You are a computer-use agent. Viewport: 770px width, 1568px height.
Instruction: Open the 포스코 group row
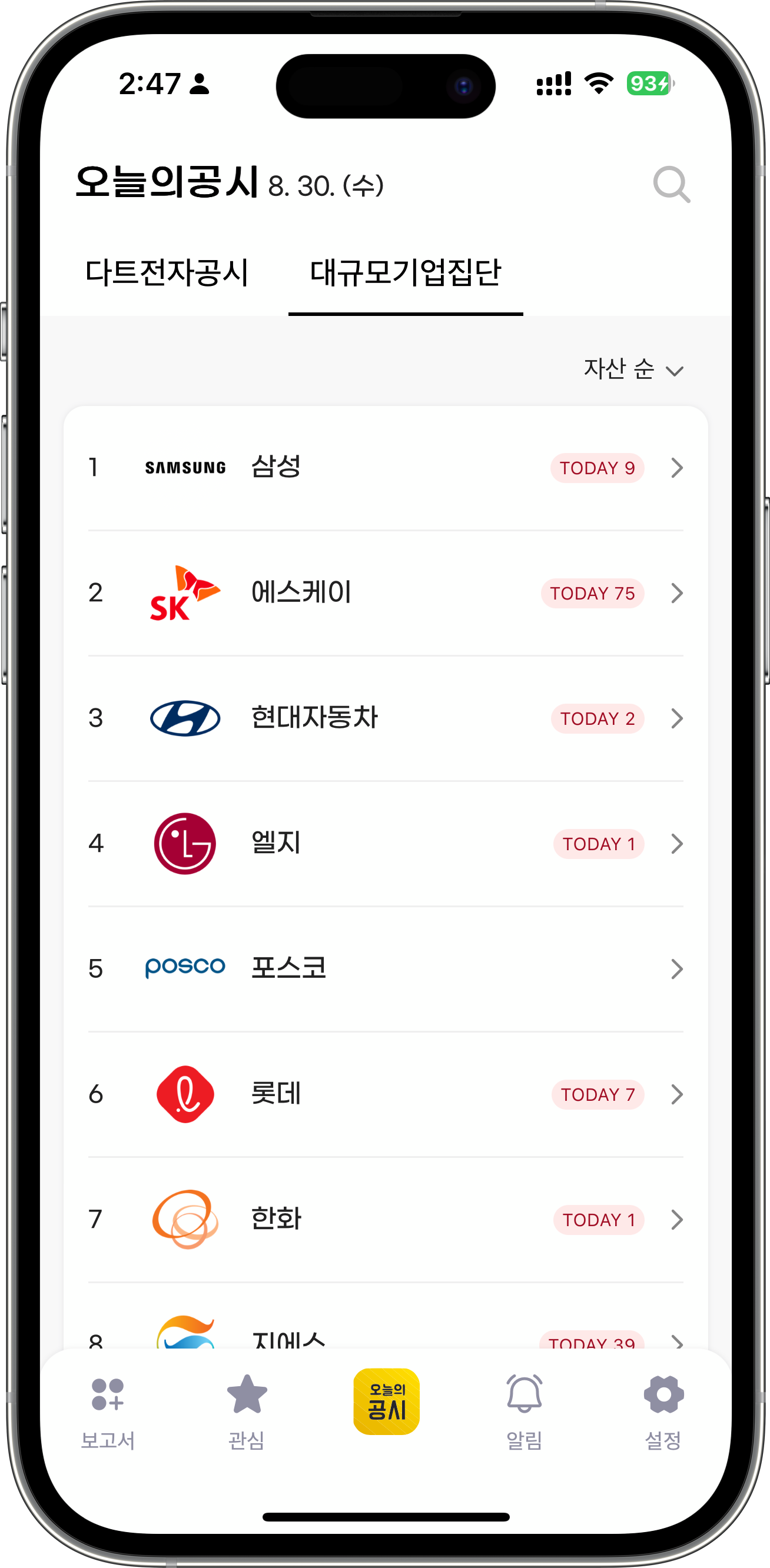(x=385, y=968)
